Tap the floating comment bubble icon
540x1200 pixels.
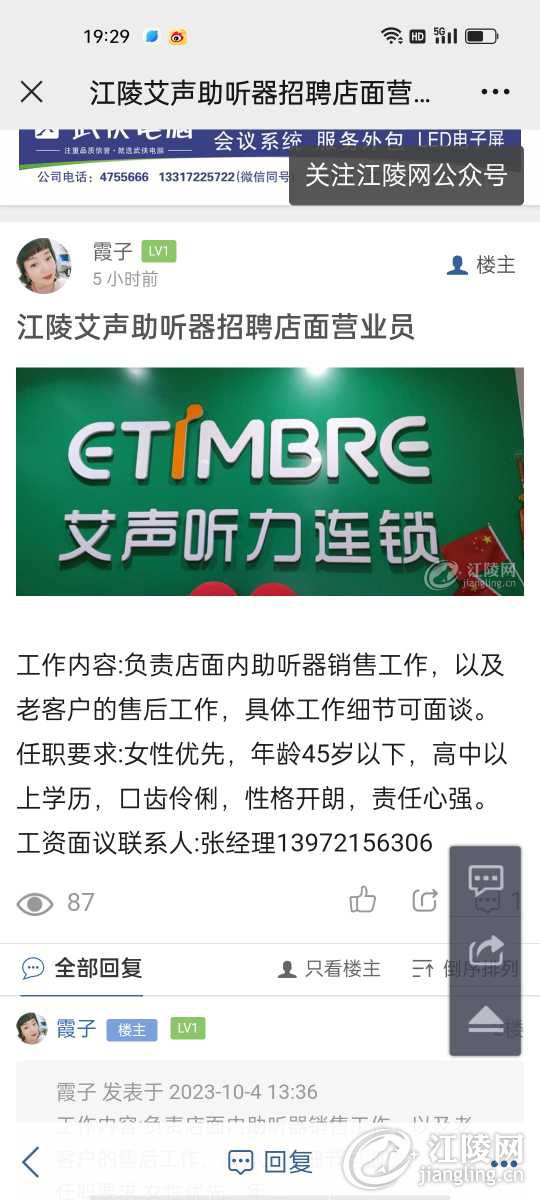point(486,881)
